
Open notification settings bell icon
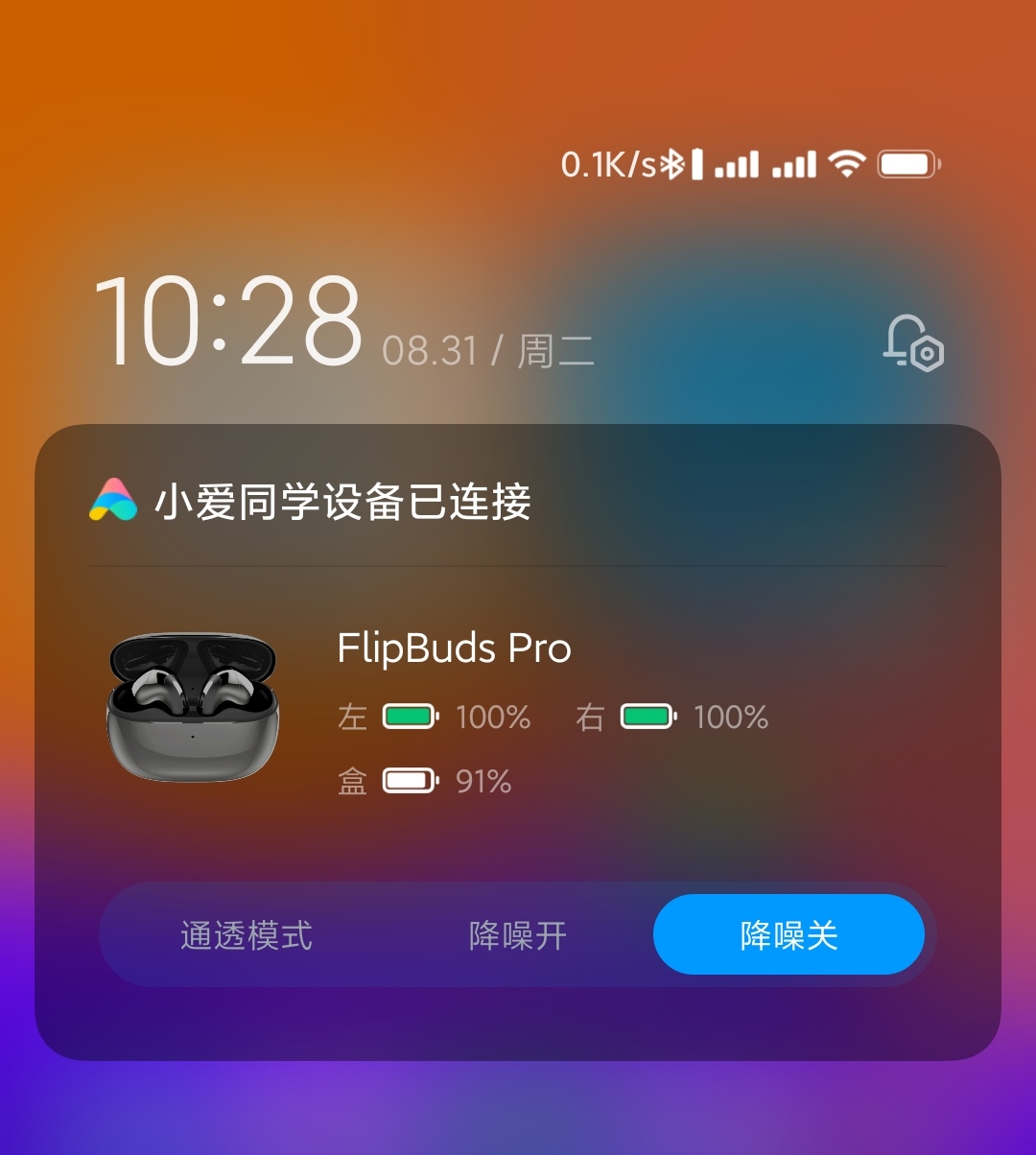click(912, 343)
